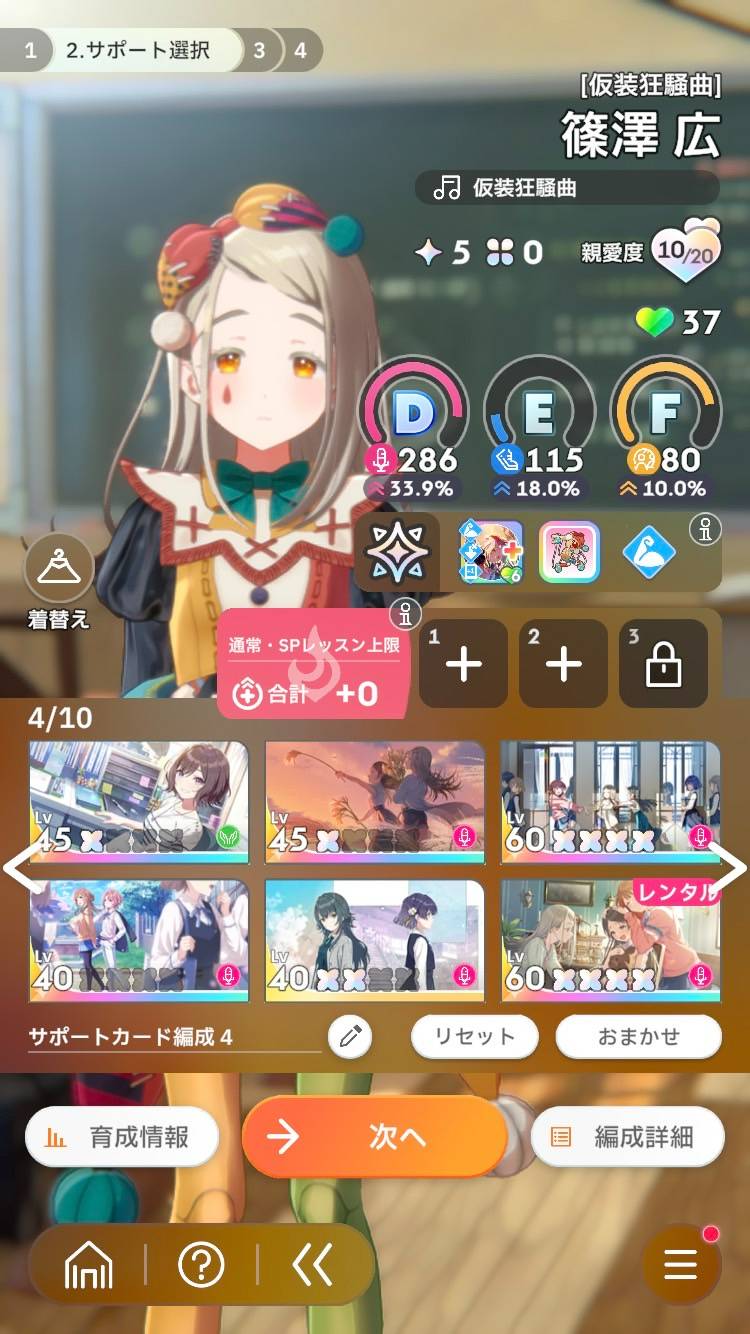This screenshot has height=1334, width=750.
Task: Open the help question mark
Action: tap(200, 1267)
